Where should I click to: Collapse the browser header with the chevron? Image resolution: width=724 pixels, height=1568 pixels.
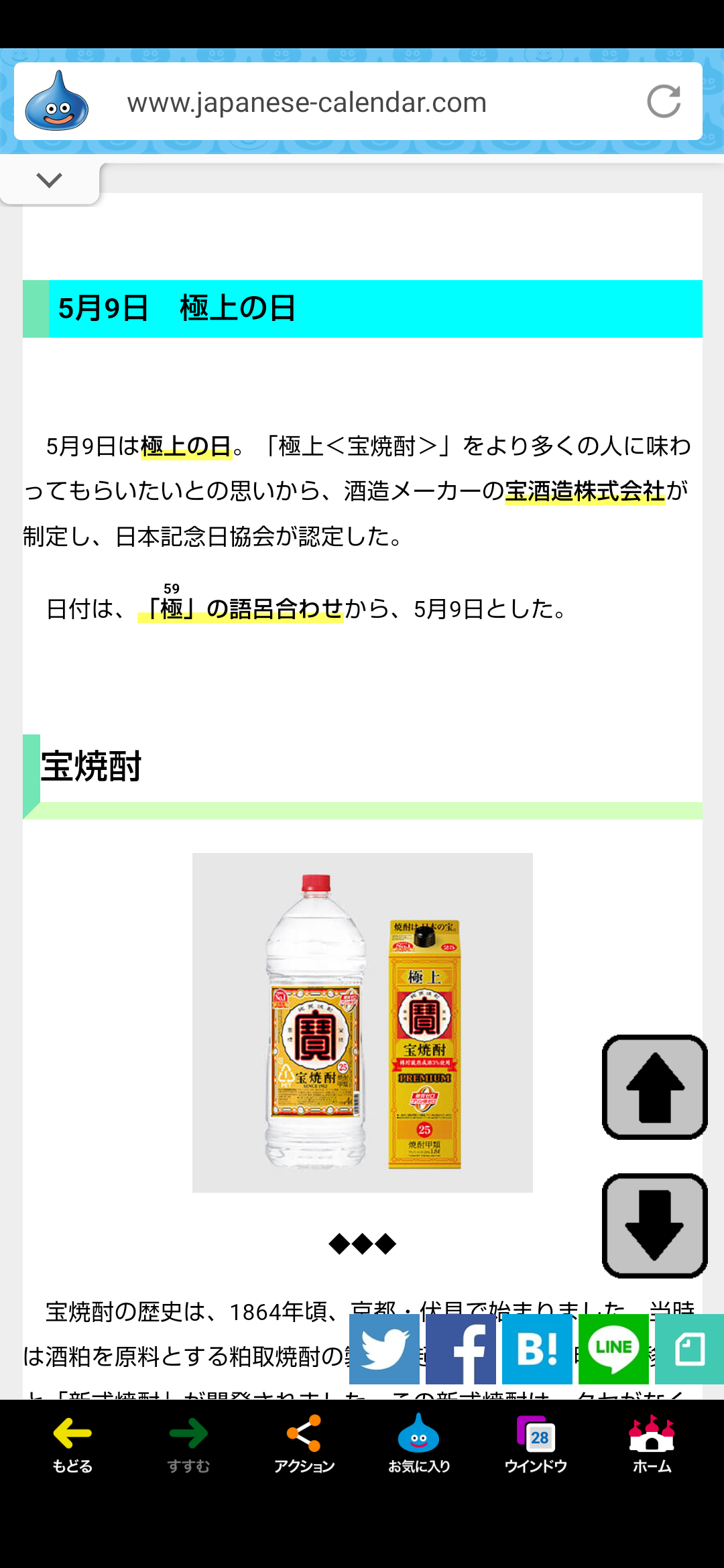[50, 180]
